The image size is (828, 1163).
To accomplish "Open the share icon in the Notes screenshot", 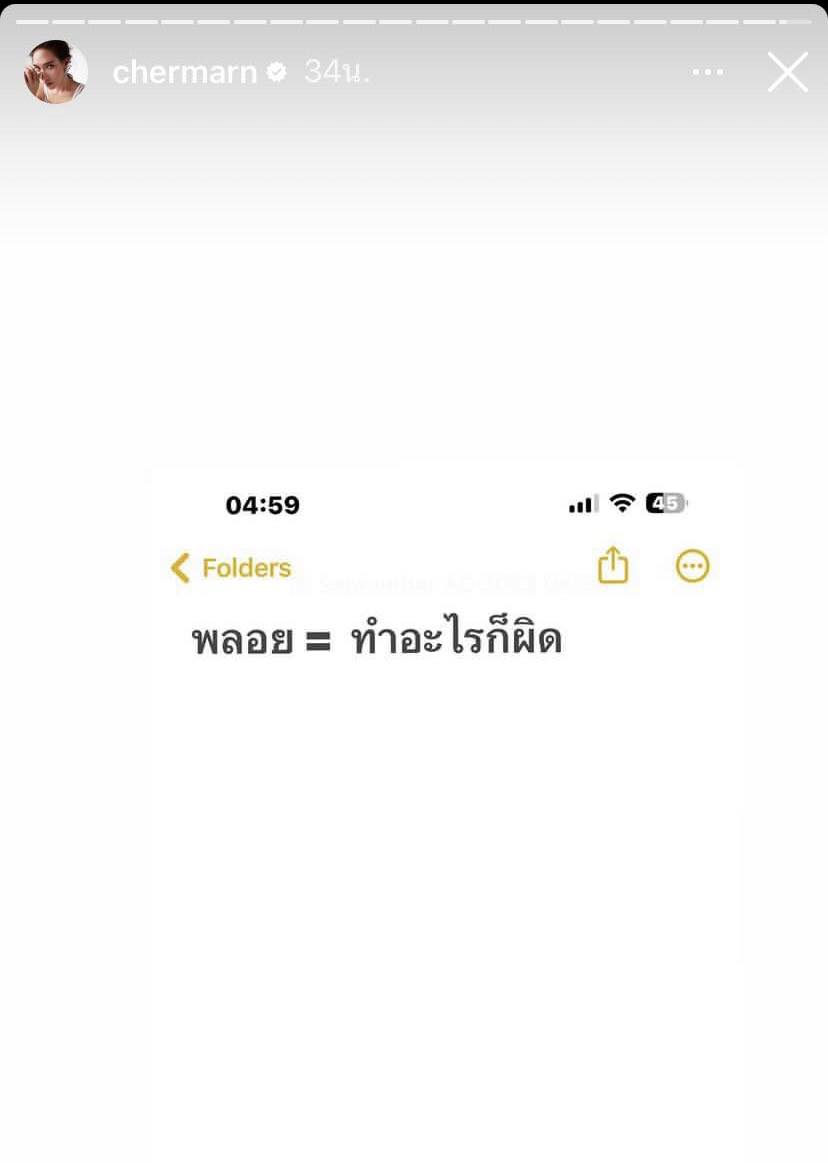I will (x=612, y=565).
